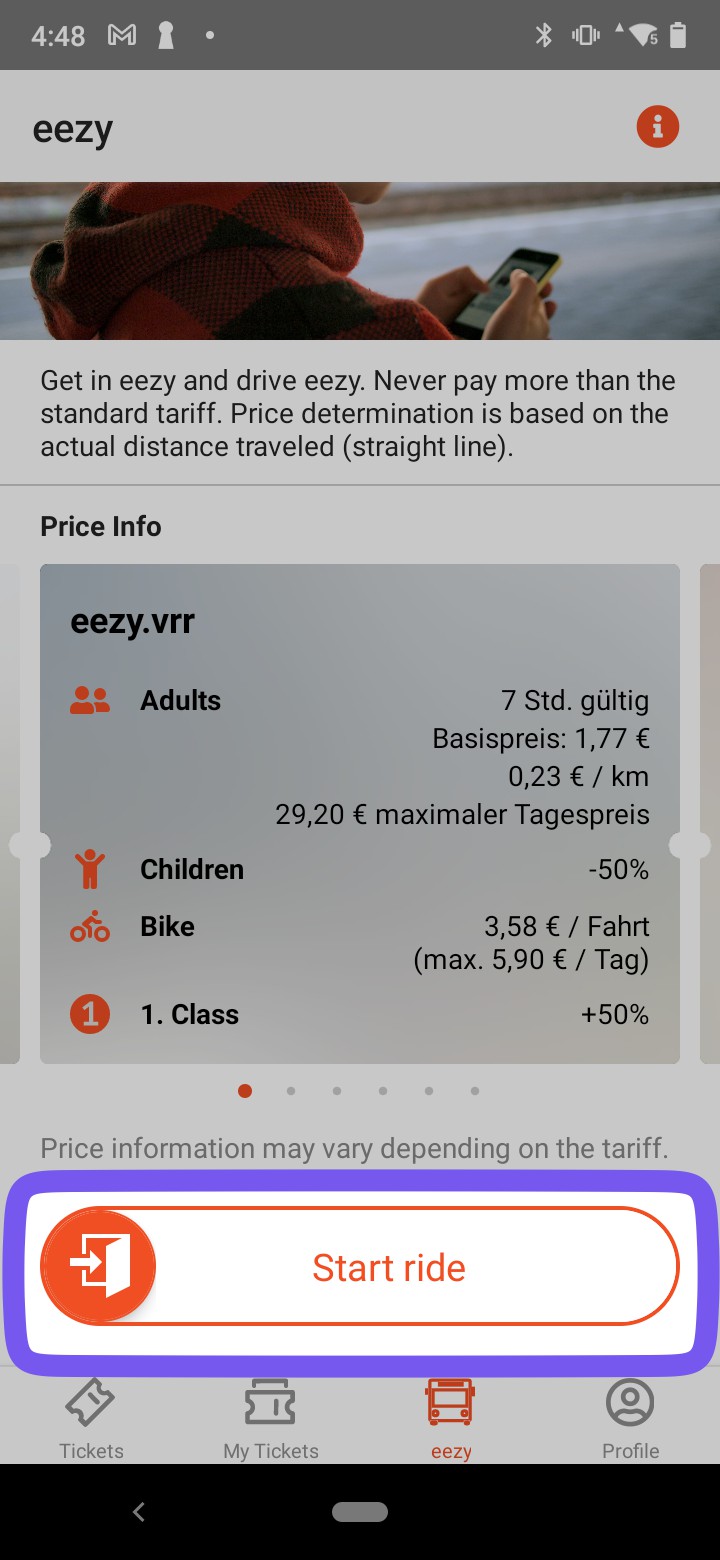Viewport: 720px width, 1560px height.
Task: Switch to the Tickets tab
Action: coord(91,1418)
